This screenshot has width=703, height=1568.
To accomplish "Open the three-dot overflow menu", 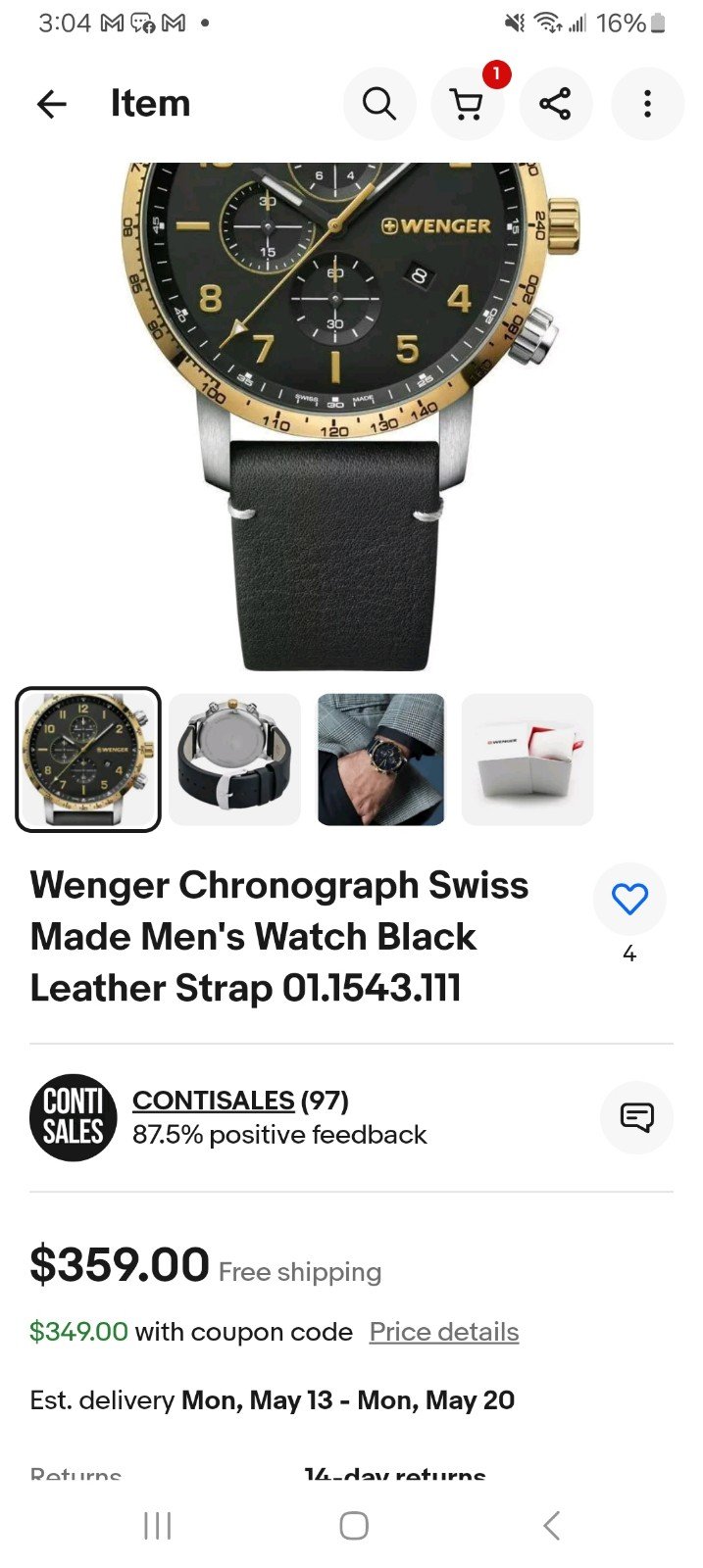I will point(647,104).
